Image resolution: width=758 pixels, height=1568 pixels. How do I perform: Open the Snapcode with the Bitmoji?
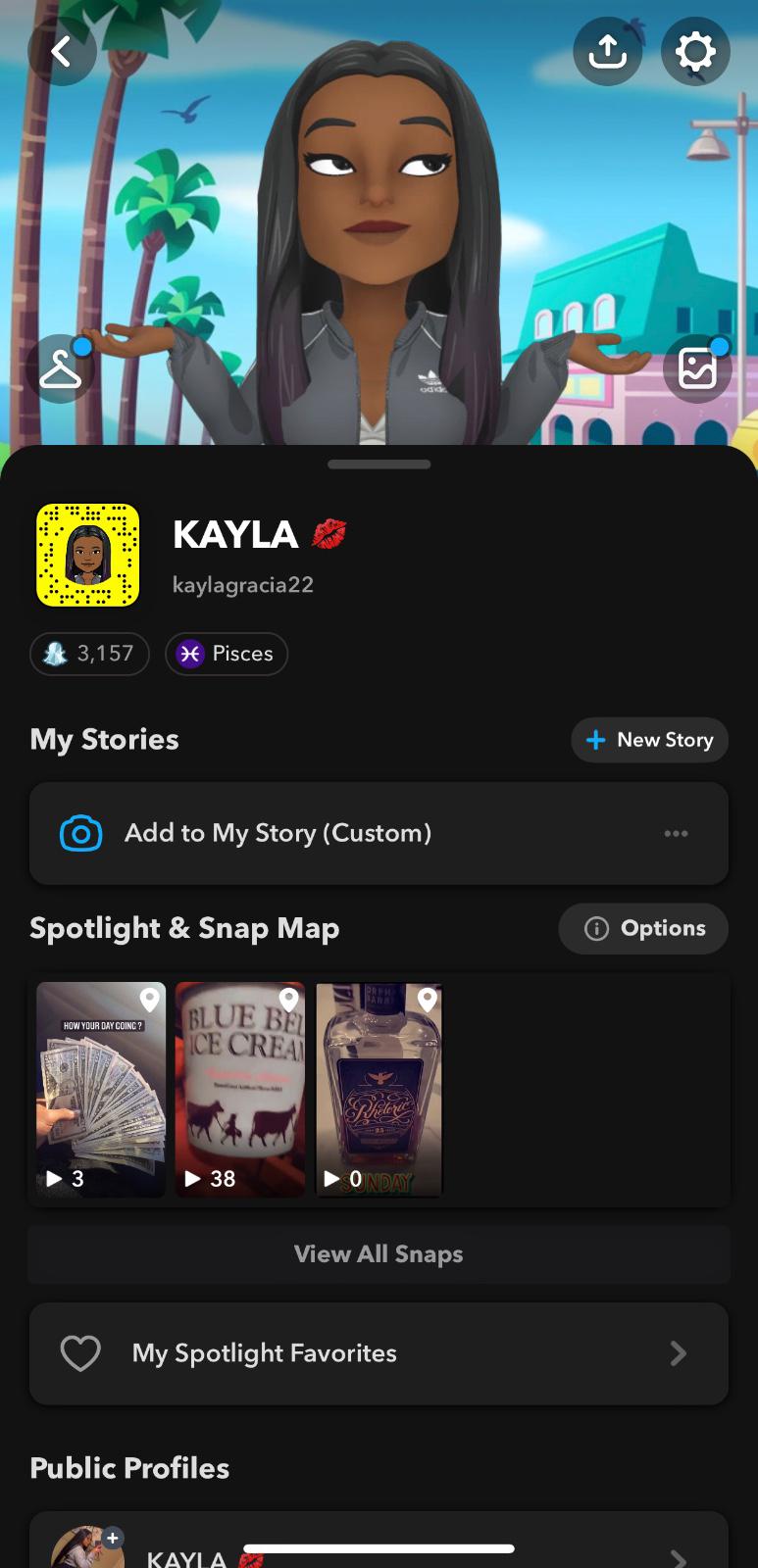click(88, 555)
